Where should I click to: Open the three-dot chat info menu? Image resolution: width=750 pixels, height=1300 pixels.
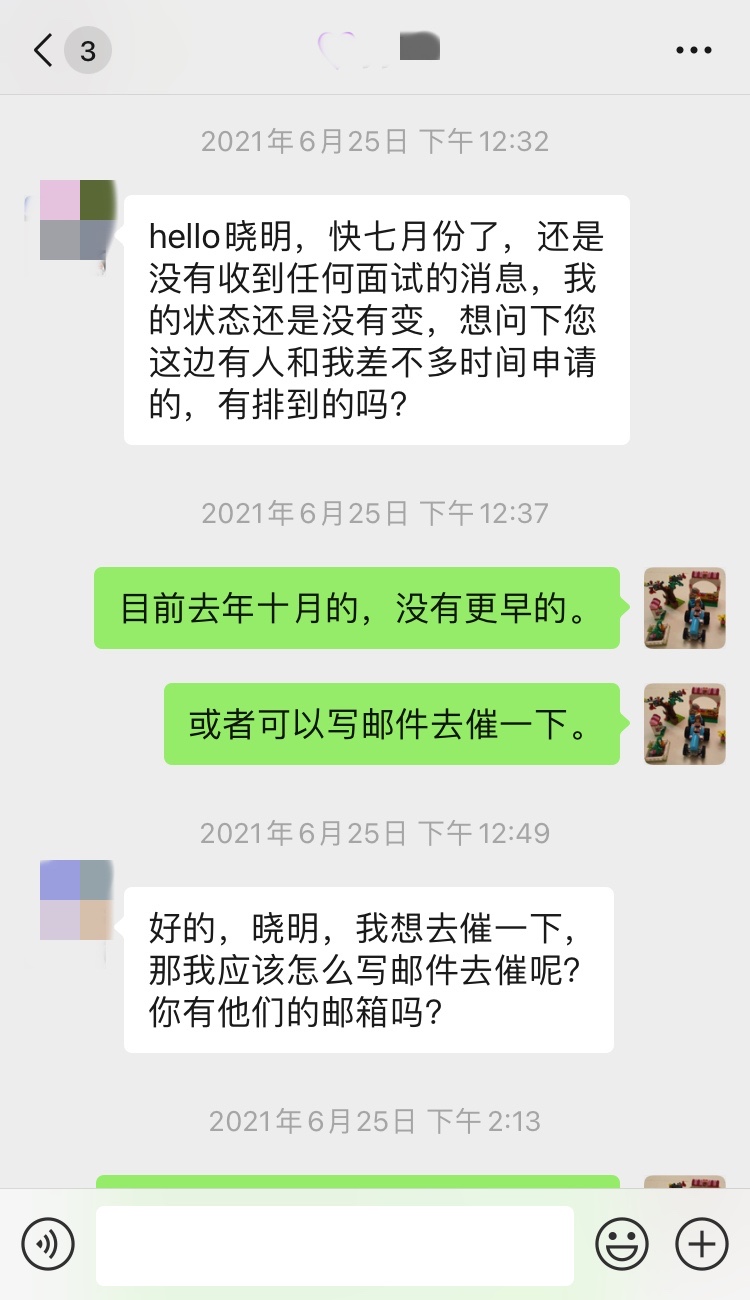(694, 50)
